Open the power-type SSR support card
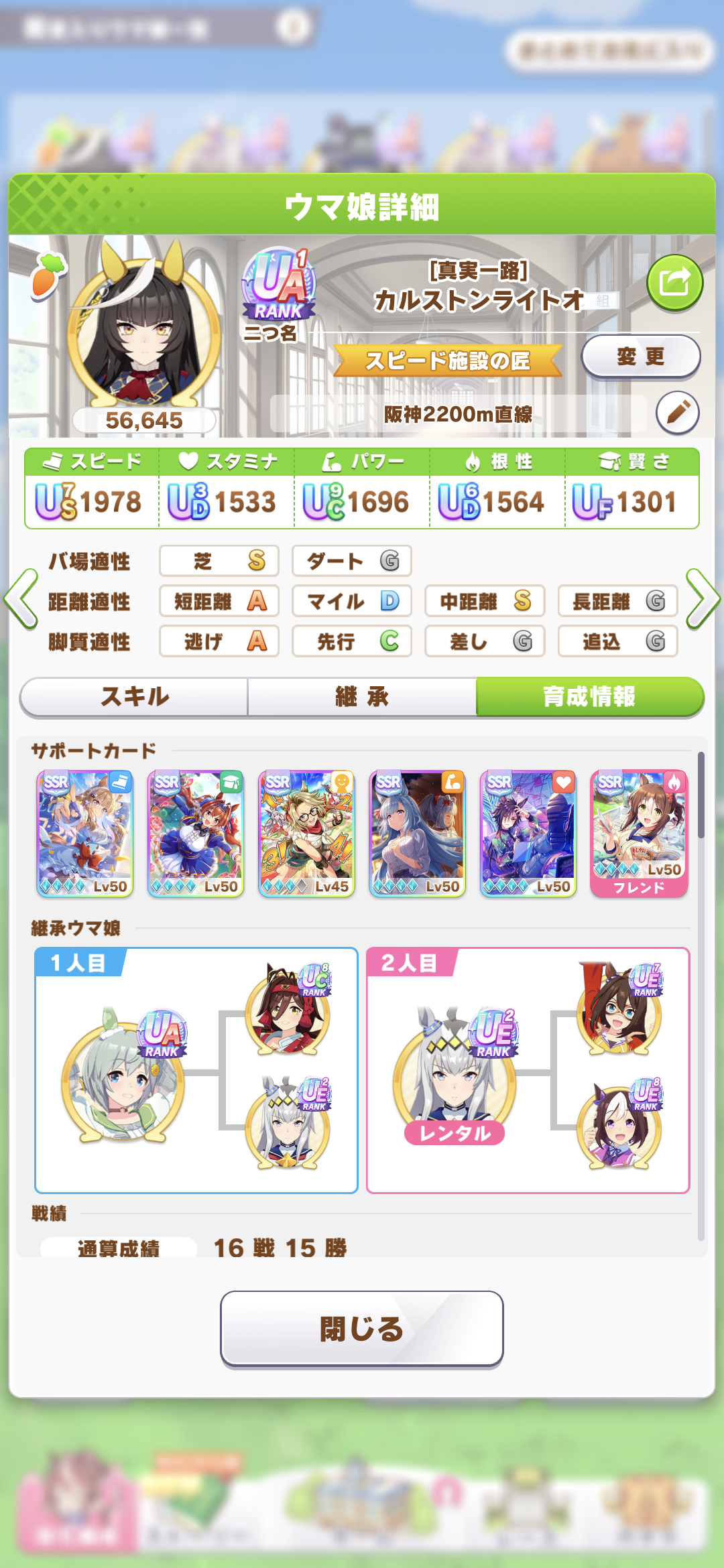The image size is (724, 1568). [417, 834]
